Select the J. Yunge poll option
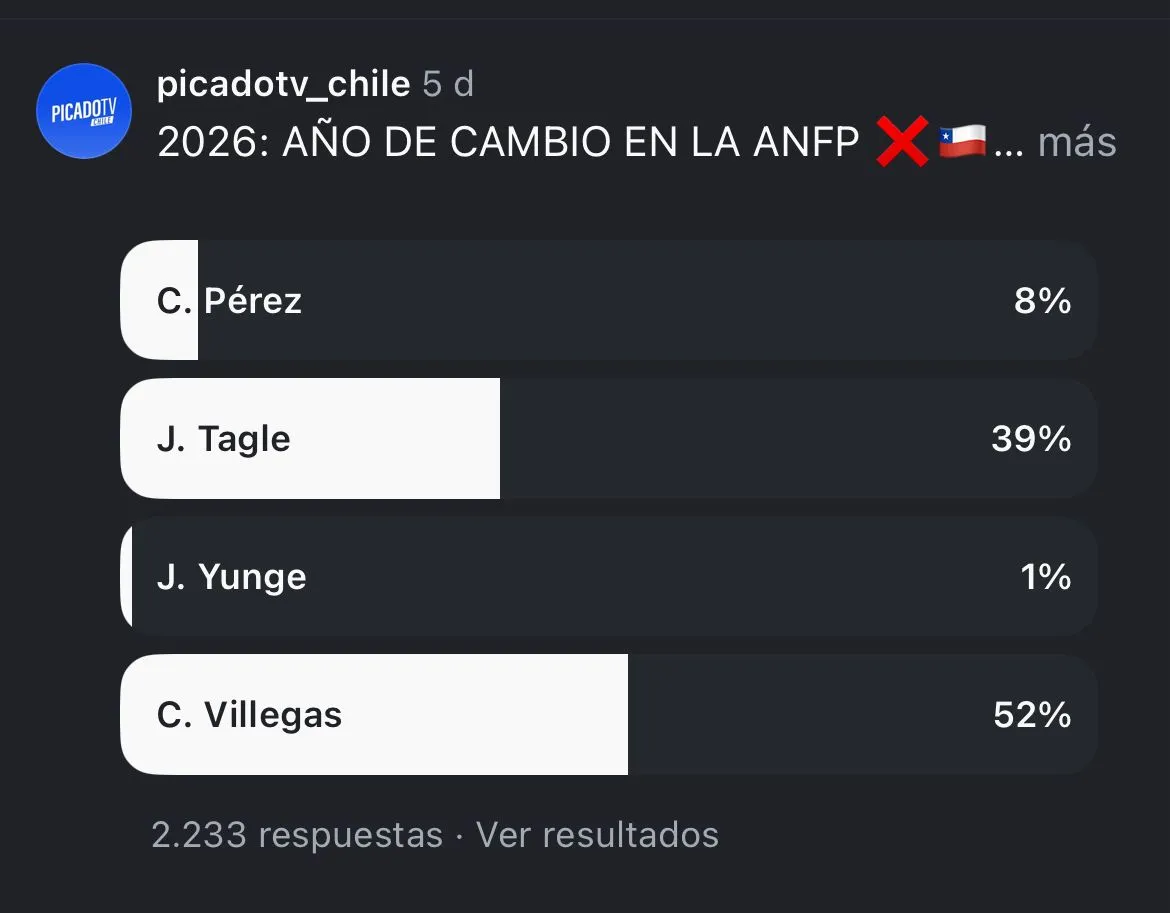The height and width of the screenshot is (913, 1170). (608, 576)
